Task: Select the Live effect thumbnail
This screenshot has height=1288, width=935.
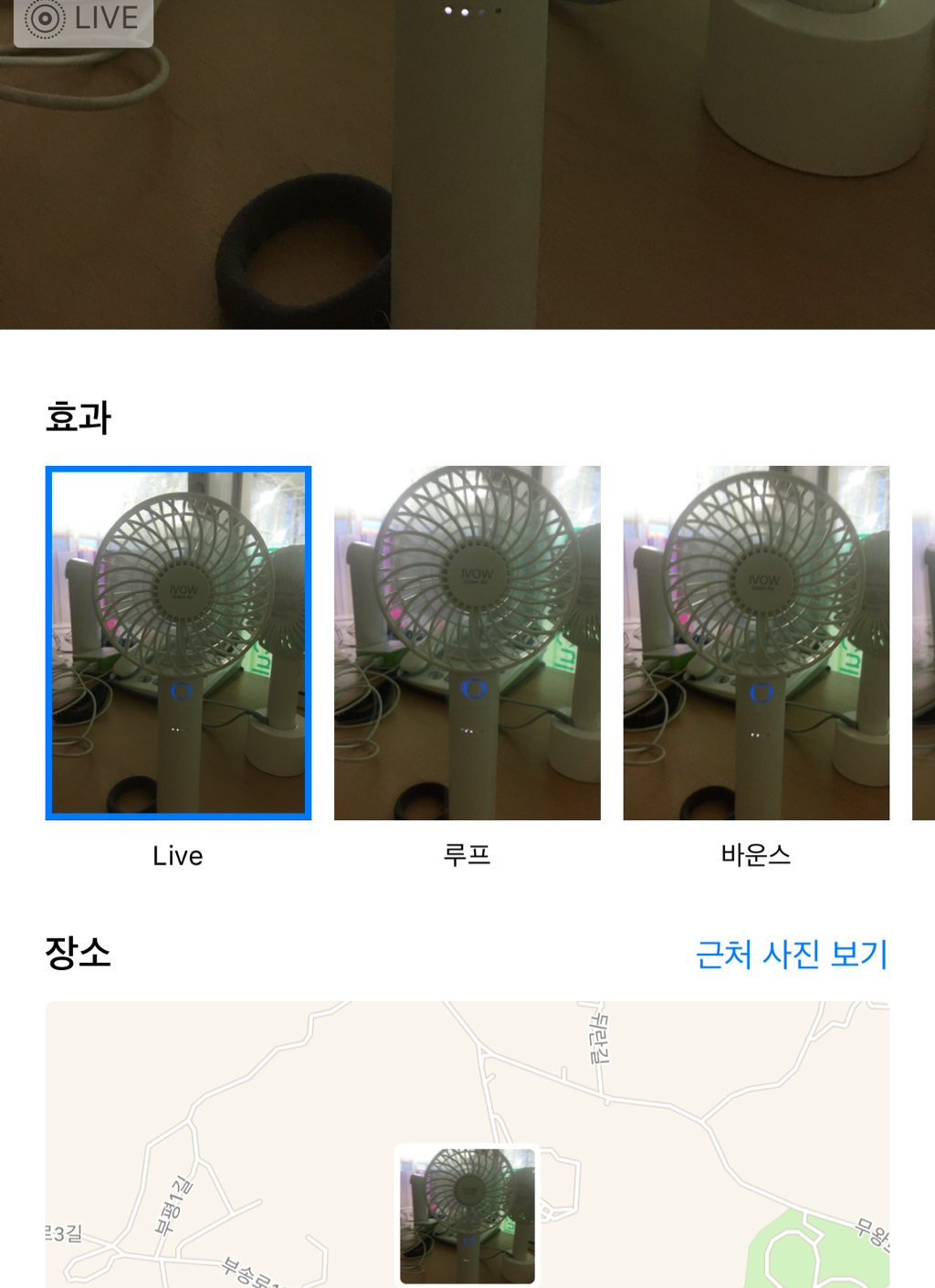Action: (x=178, y=643)
